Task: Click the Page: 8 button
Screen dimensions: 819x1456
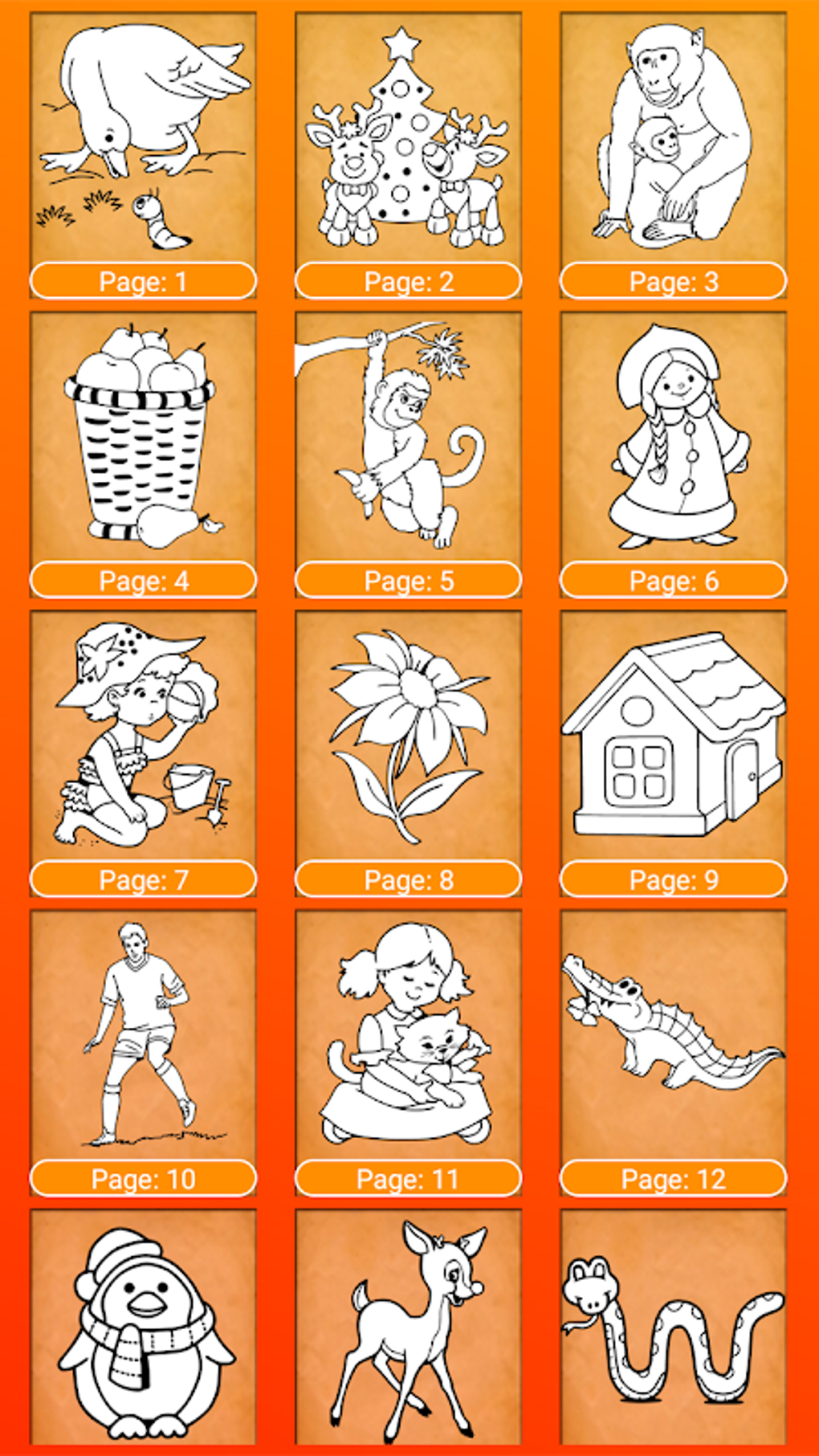Action: coord(408,879)
